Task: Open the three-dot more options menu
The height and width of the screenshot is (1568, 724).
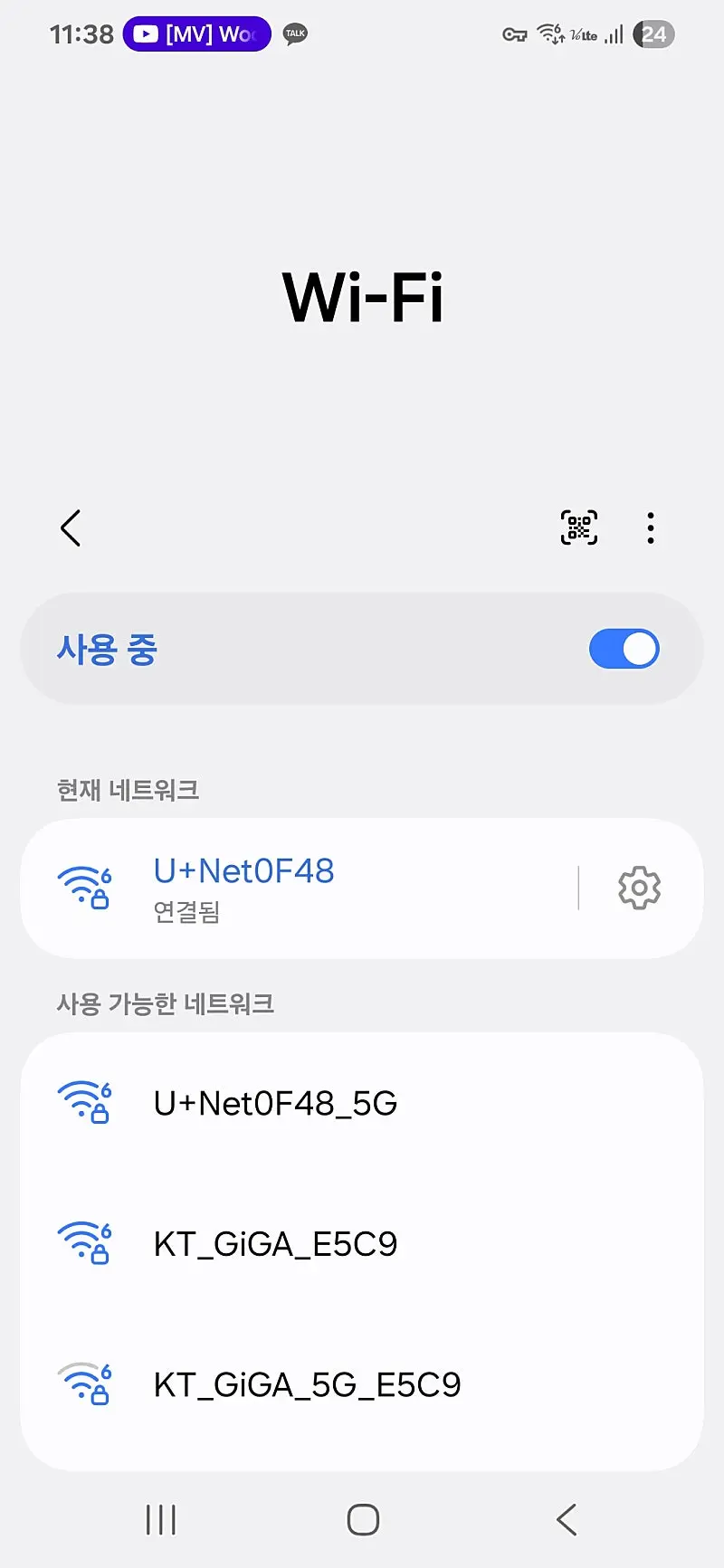Action: 651,527
